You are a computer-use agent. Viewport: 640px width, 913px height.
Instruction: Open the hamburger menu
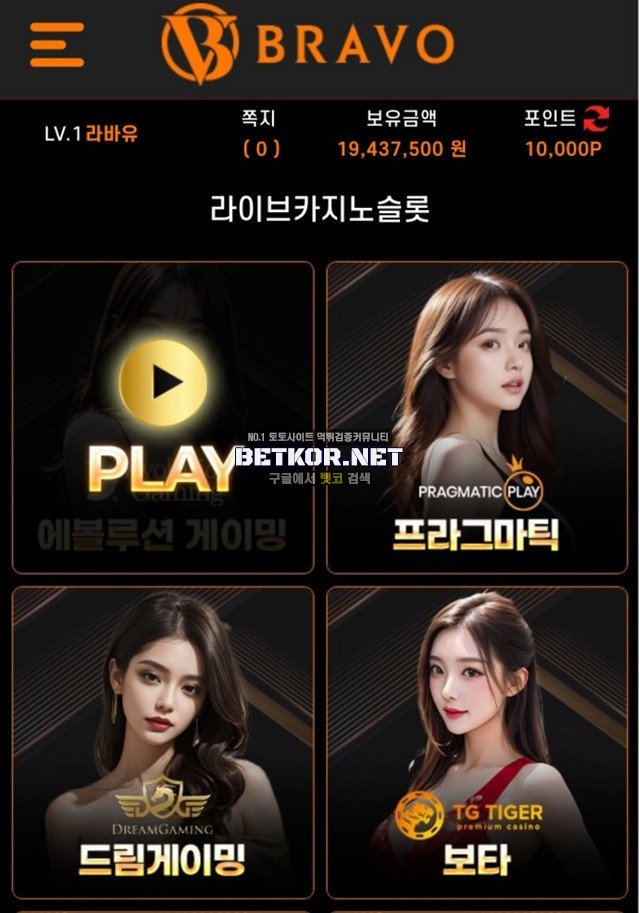pos(56,44)
